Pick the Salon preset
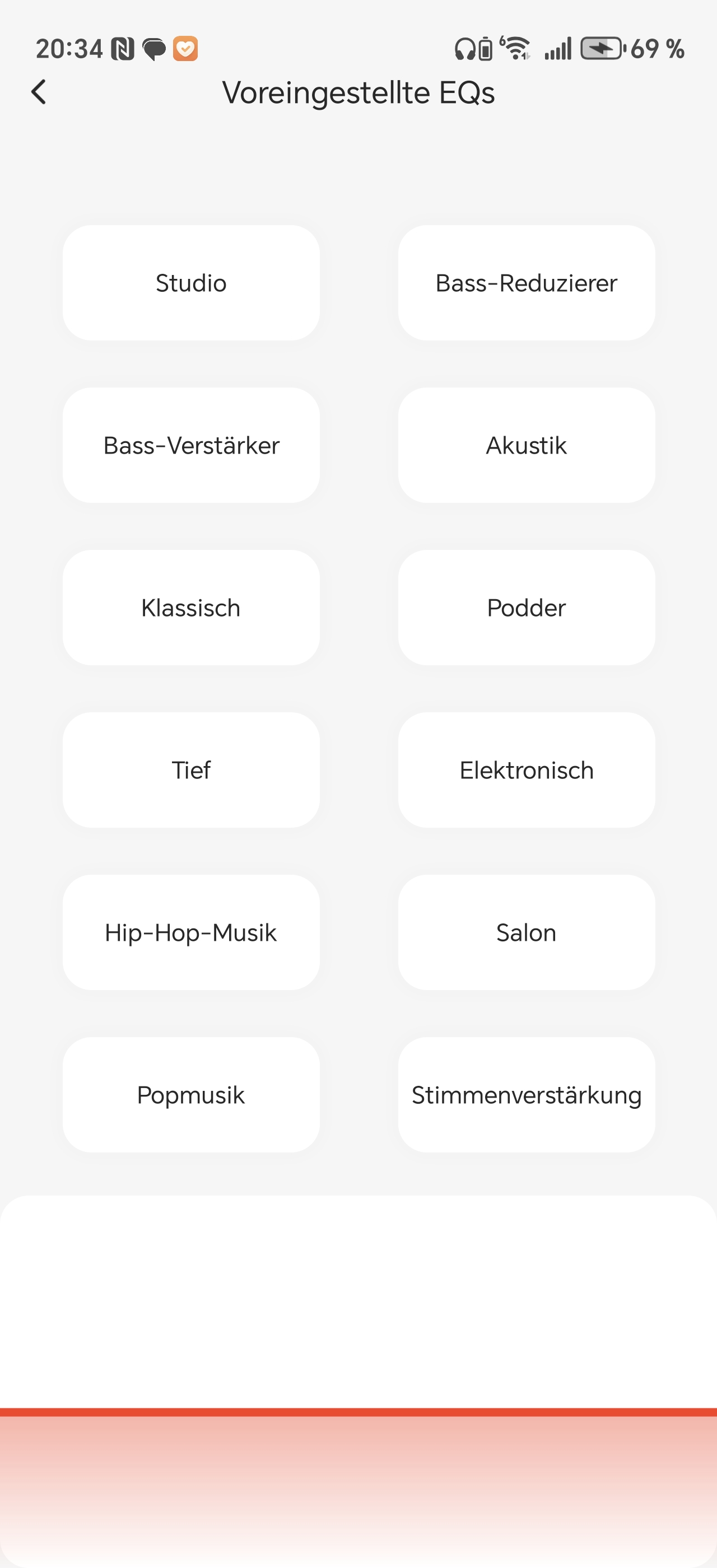This screenshot has width=717, height=1568. click(527, 932)
